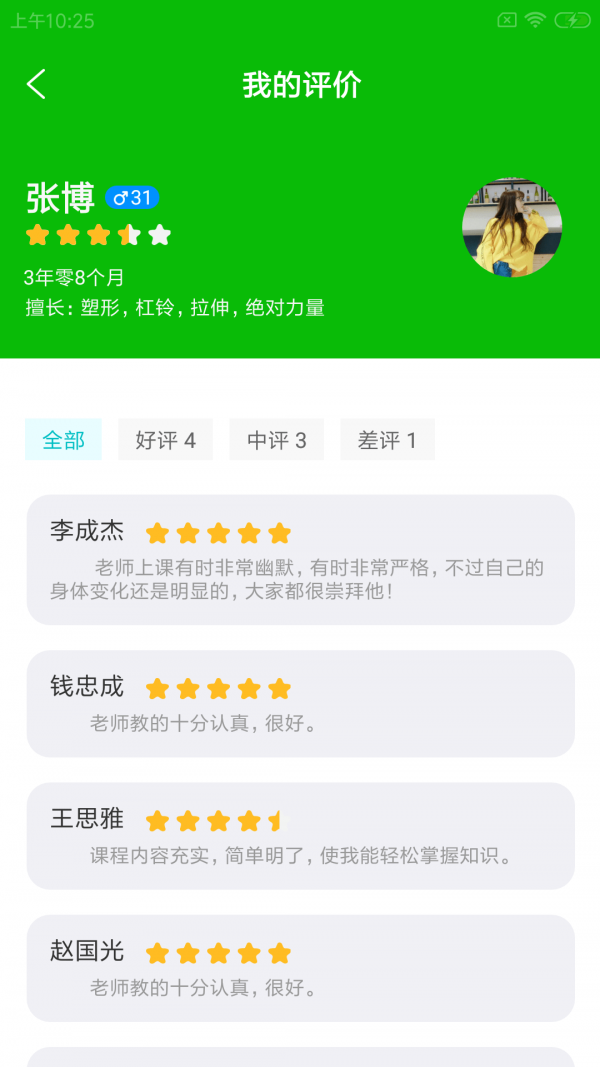Image resolution: width=600 pixels, height=1067 pixels.
Task: Tap 赵国光's review card
Action: click(x=300, y=968)
